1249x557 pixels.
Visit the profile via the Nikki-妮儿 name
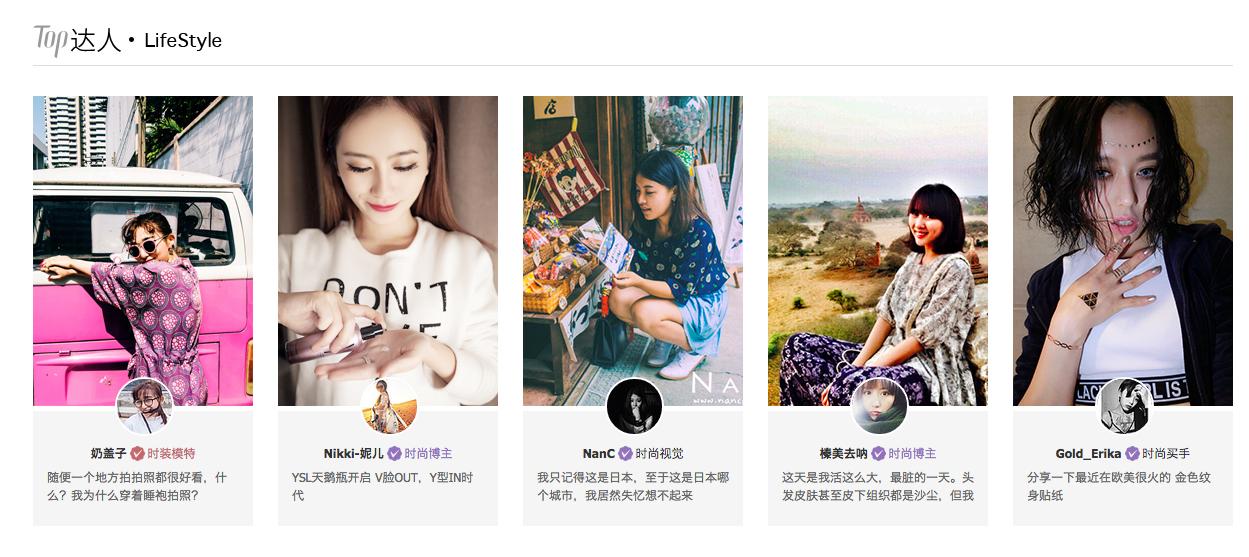click(353, 454)
